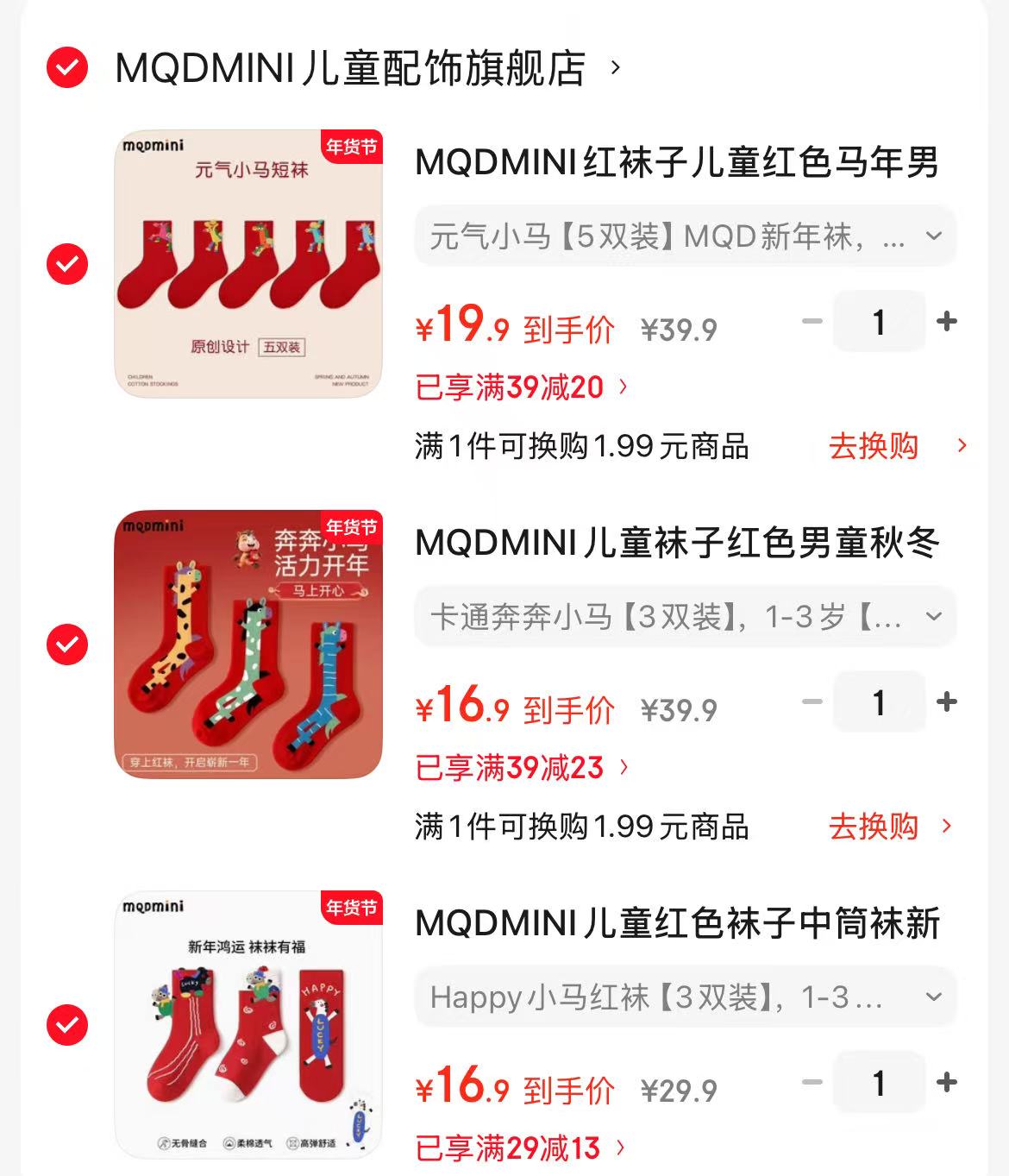
Task: Expand the 卡通奔奔小马【3双装】 option dropdown
Action: pyautogui.click(x=685, y=616)
